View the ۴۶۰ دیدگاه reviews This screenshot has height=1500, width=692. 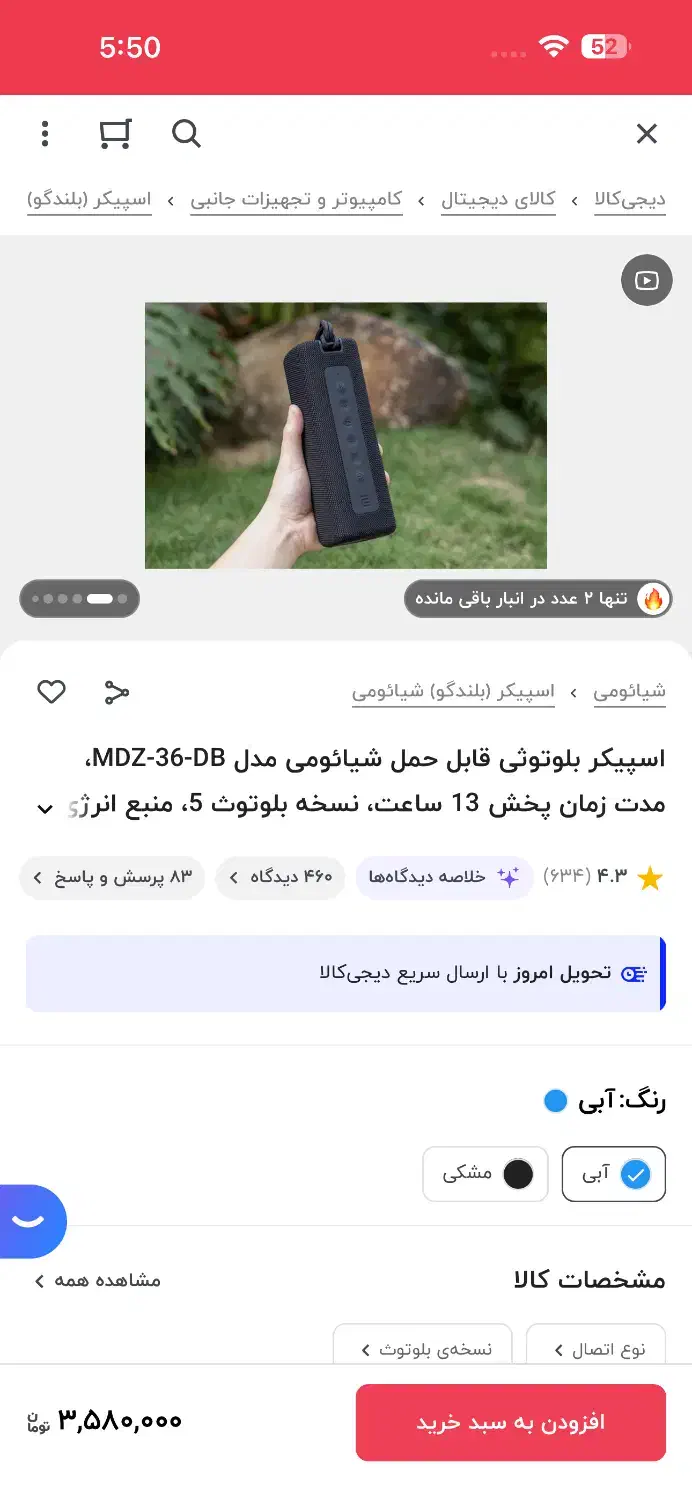(x=280, y=878)
